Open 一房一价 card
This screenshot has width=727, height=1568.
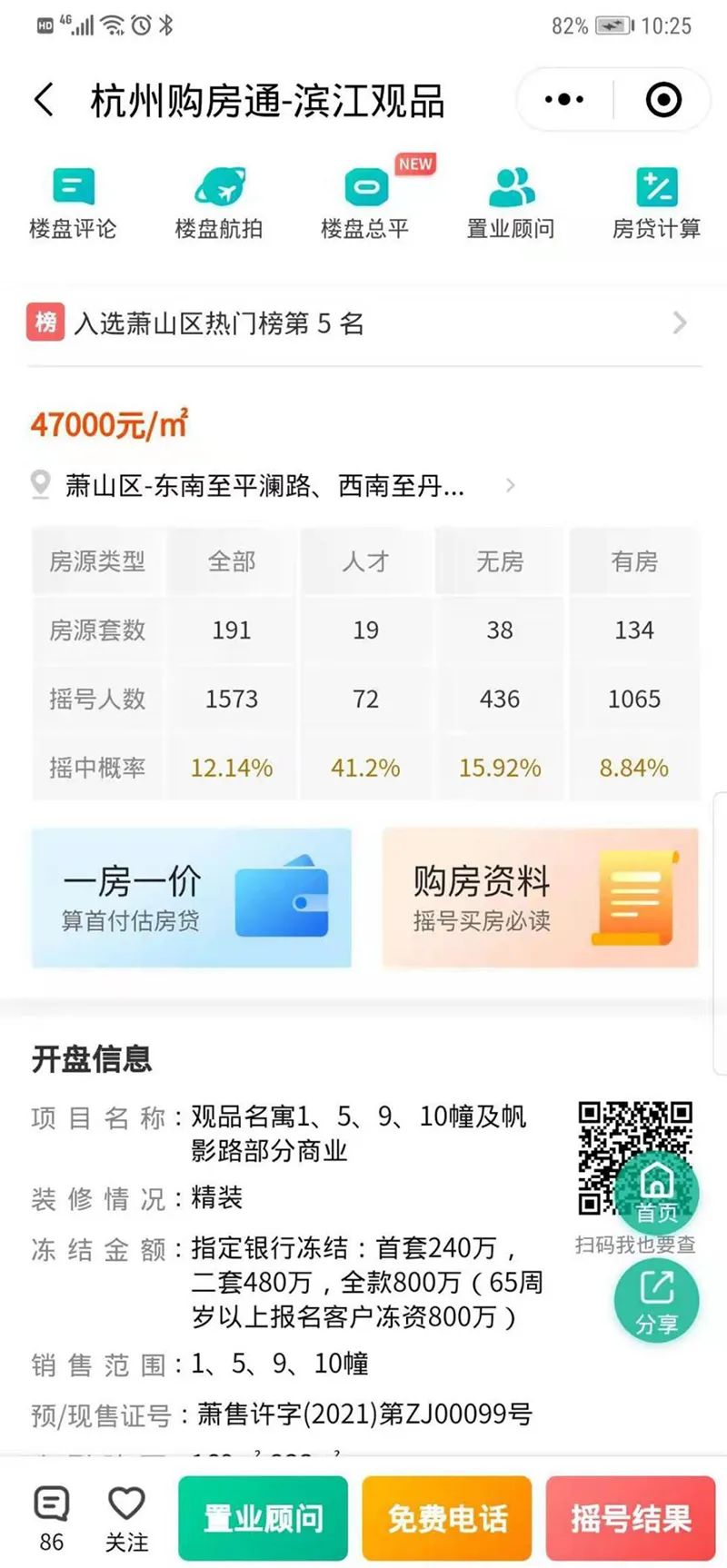click(192, 898)
